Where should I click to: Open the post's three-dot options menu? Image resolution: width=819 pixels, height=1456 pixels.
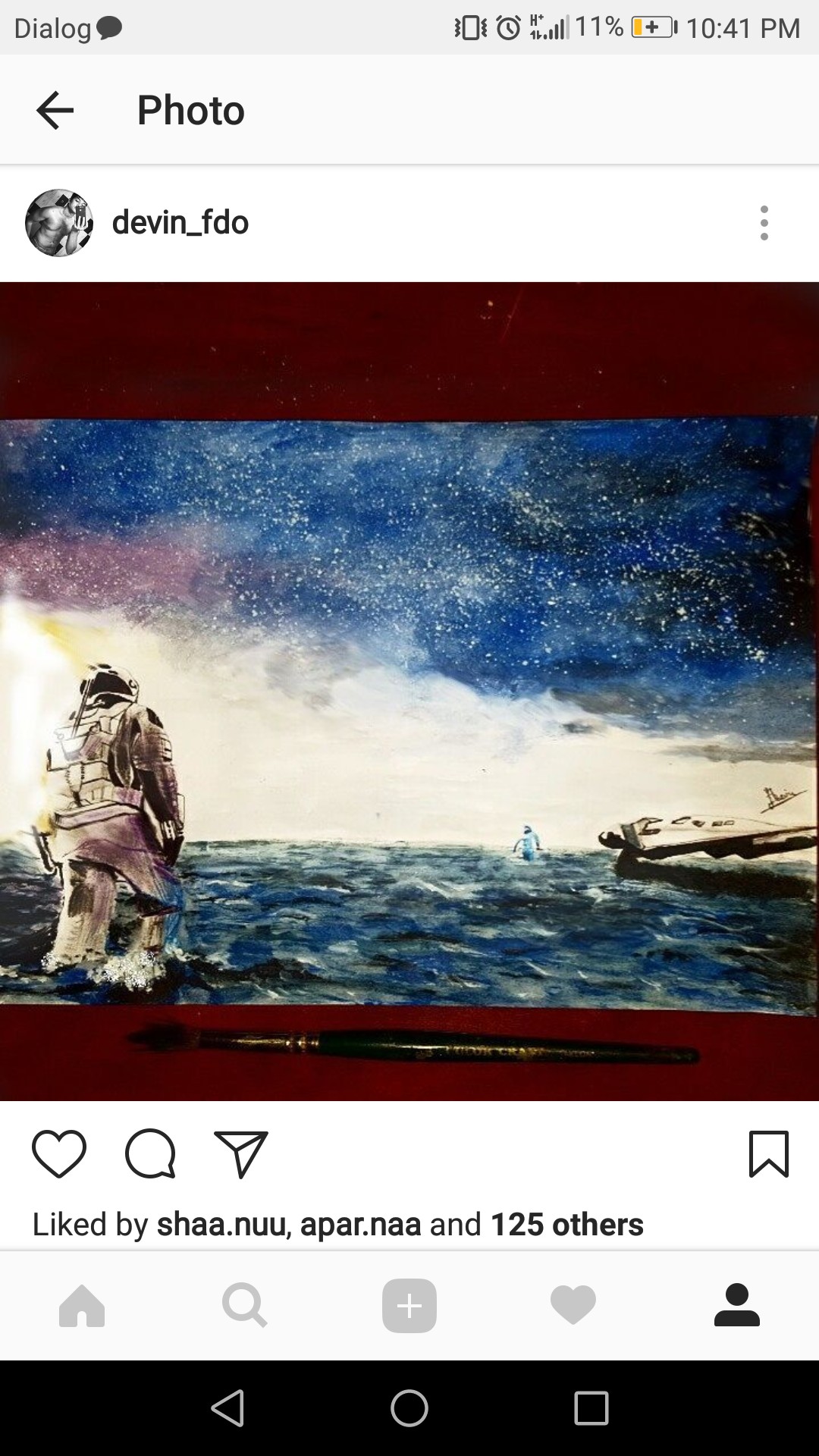pyautogui.click(x=764, y=223)
